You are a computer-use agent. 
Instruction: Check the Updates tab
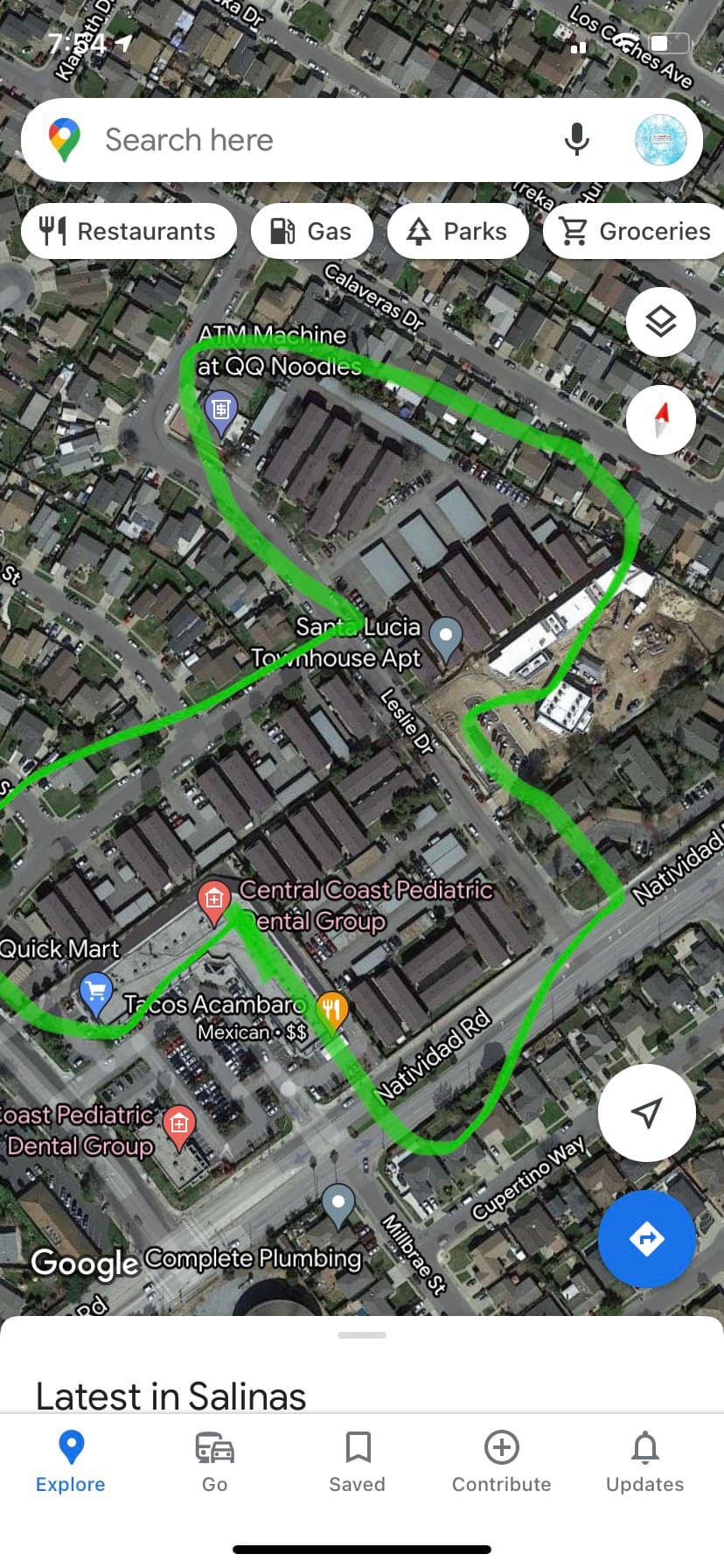(645, 1462)
